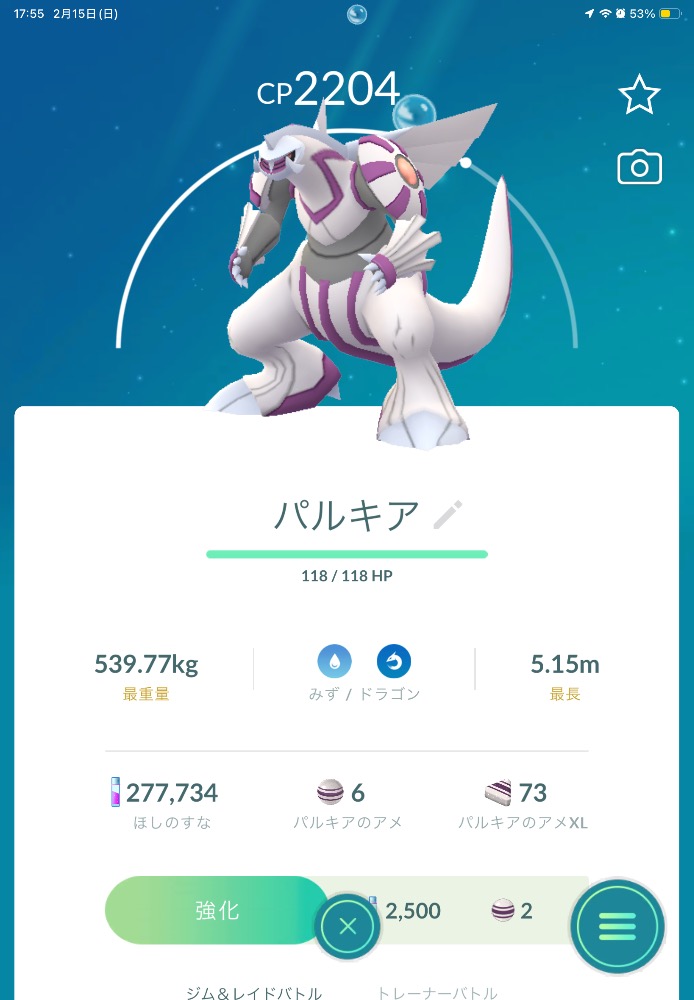The width and height of the screenshot is (694, 1000).
Task: Open the AR camera for Palkia
Action: [639, 167]
